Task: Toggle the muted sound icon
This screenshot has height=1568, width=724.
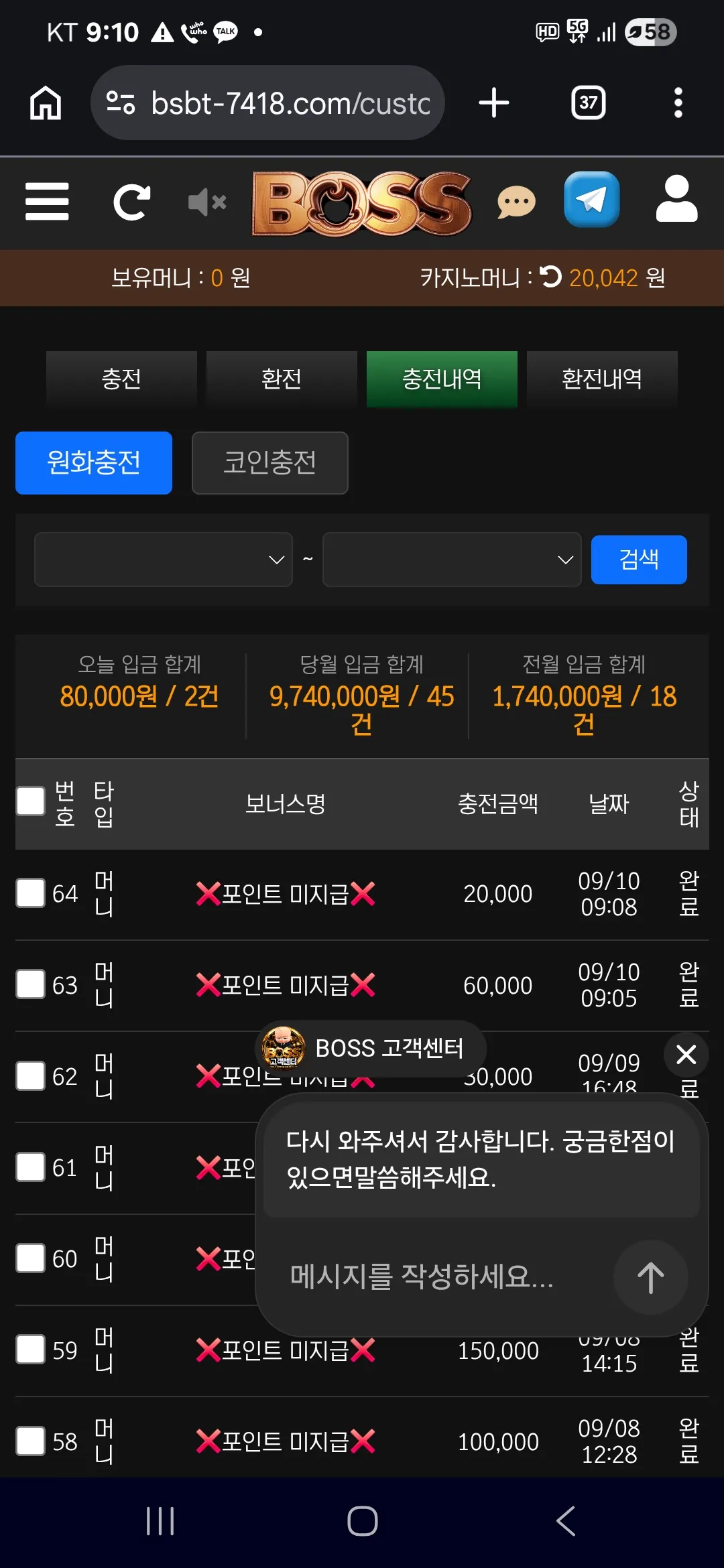Action: (x=207, y=202)
